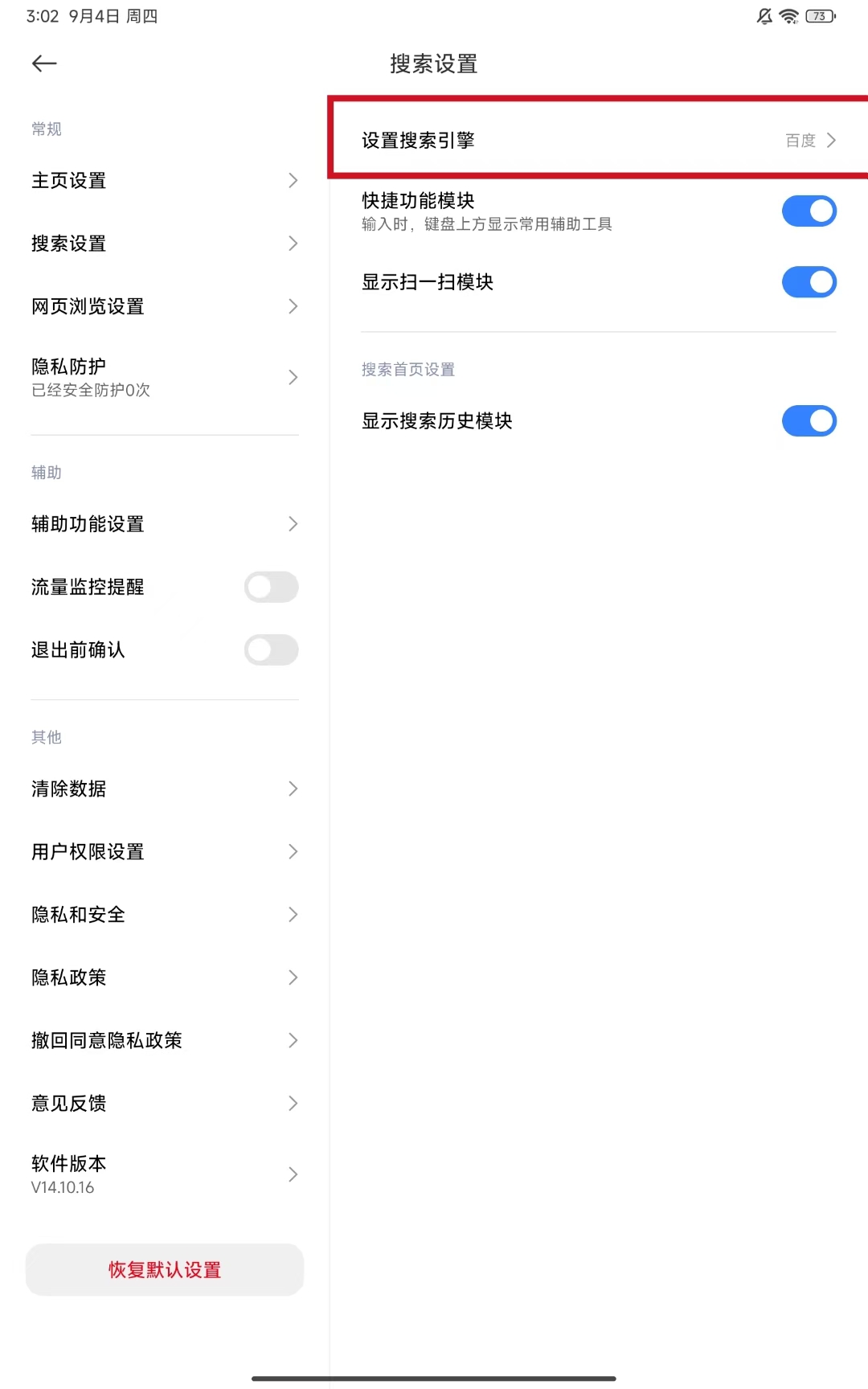Enable 流量监控提醒 switch
The image size is (868, 1389).
pos(271,587)
